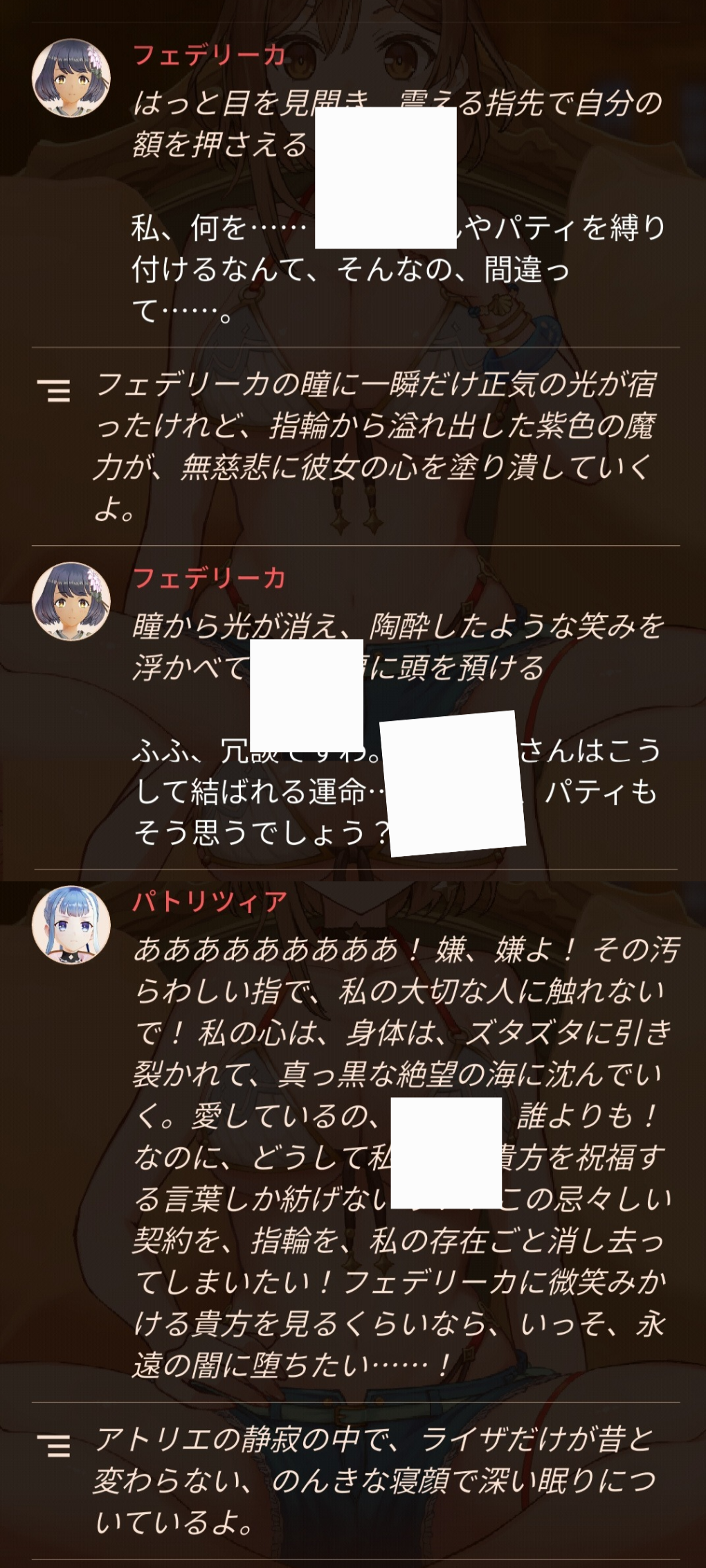Image resolution: width=706 pixels, height=1568 pixels.
Task: Open フェデリーカ's avatar beside the はっと目を見開き message
Action: point(71,78)
